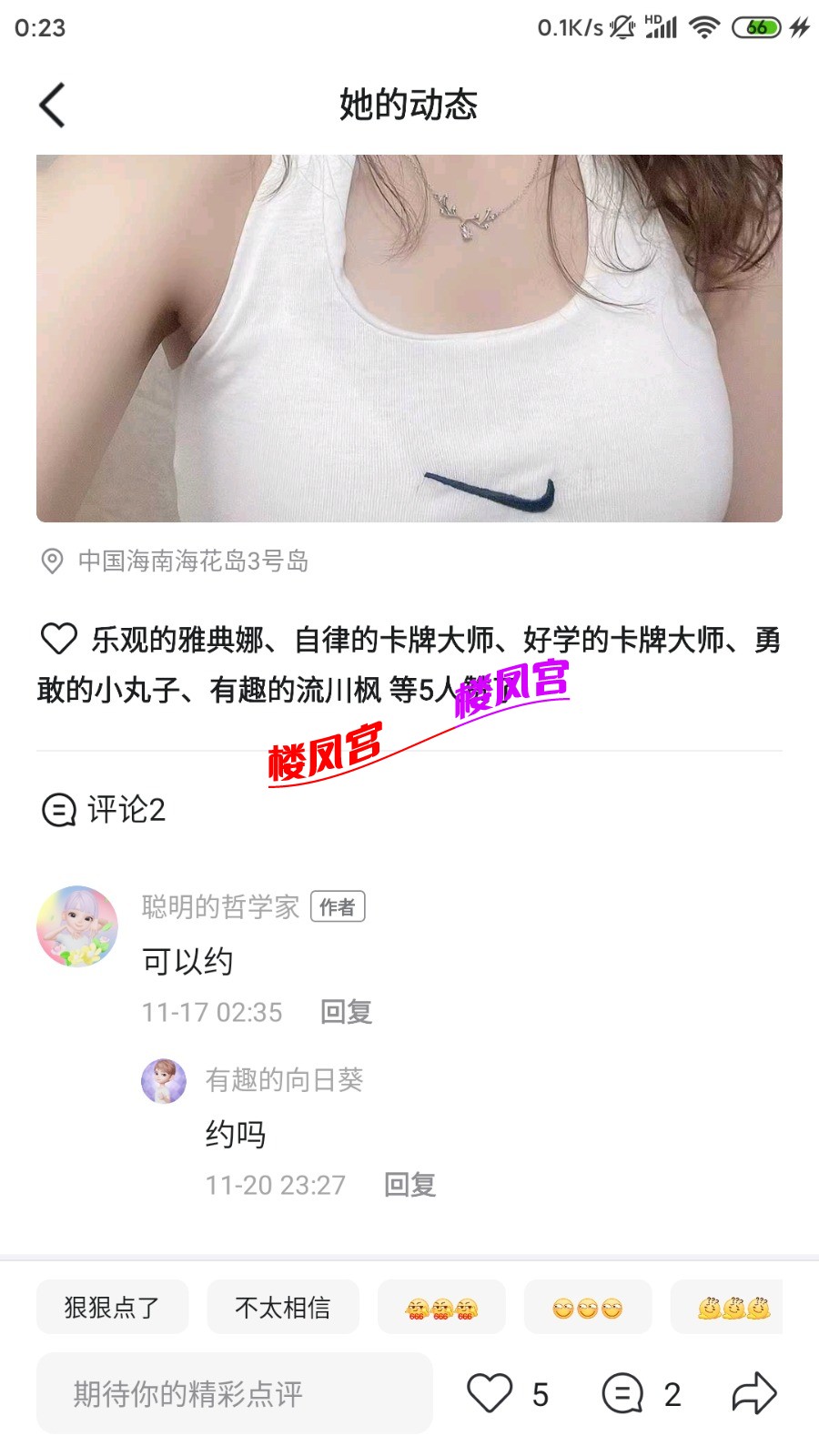Screen dimensions: 819x1456
Task: Open 聪明的哲学家's avatar profile
Action: [x=77, y=926]
